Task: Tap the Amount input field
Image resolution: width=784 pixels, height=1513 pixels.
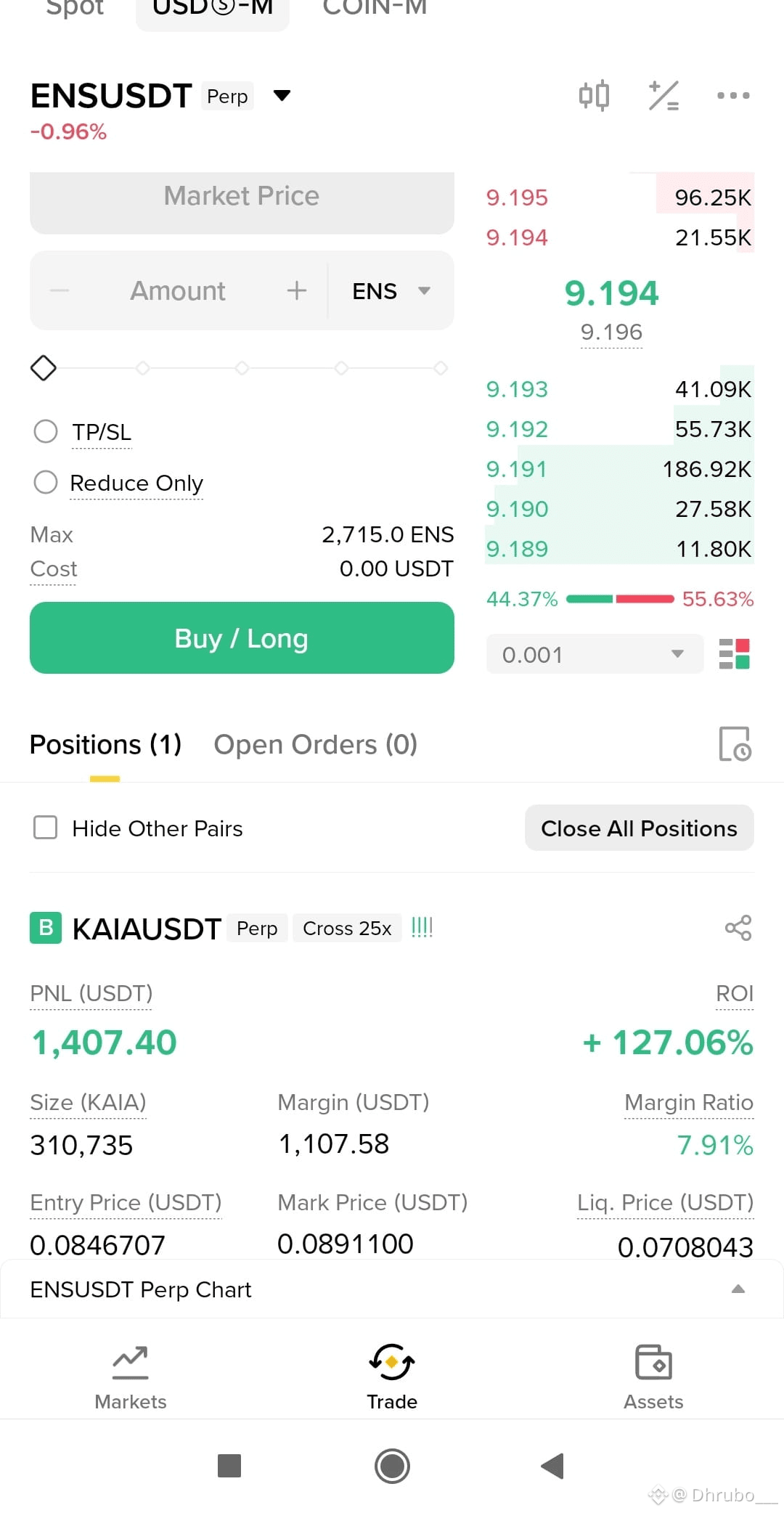Action: tap(178, 291)
